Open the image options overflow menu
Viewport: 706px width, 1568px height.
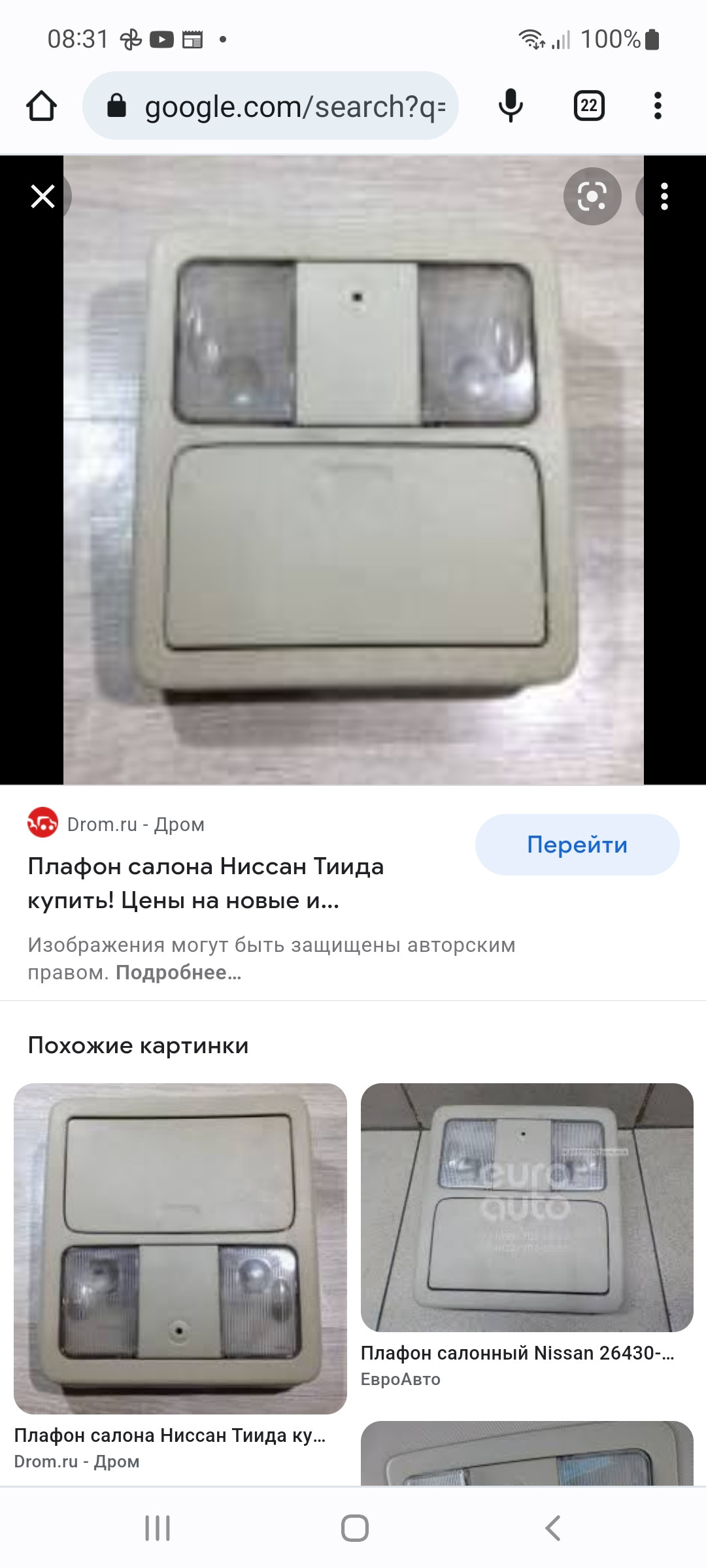664,196
